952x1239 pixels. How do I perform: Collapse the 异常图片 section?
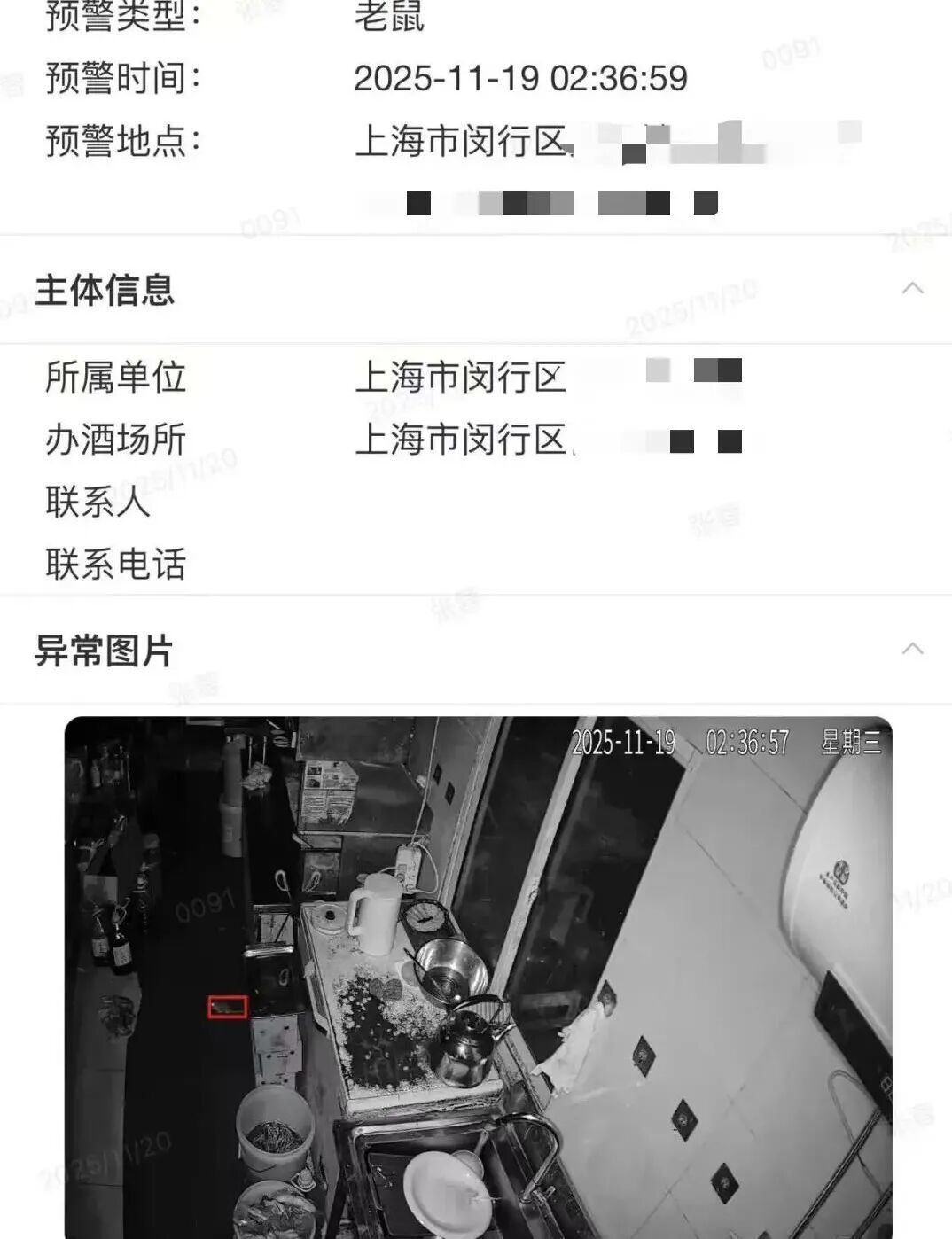click(x=912, y=650)
